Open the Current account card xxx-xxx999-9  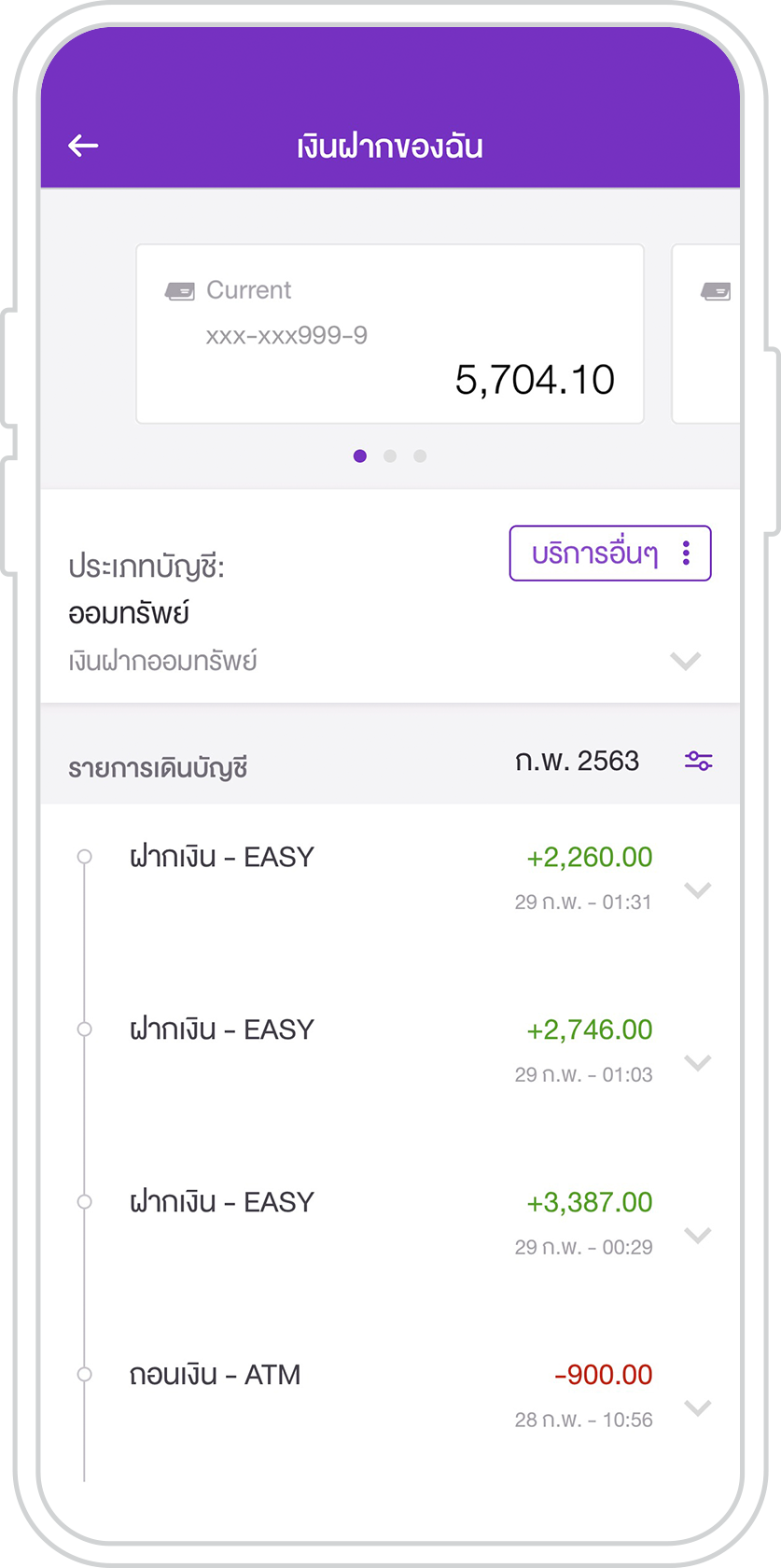pos(390,334)
